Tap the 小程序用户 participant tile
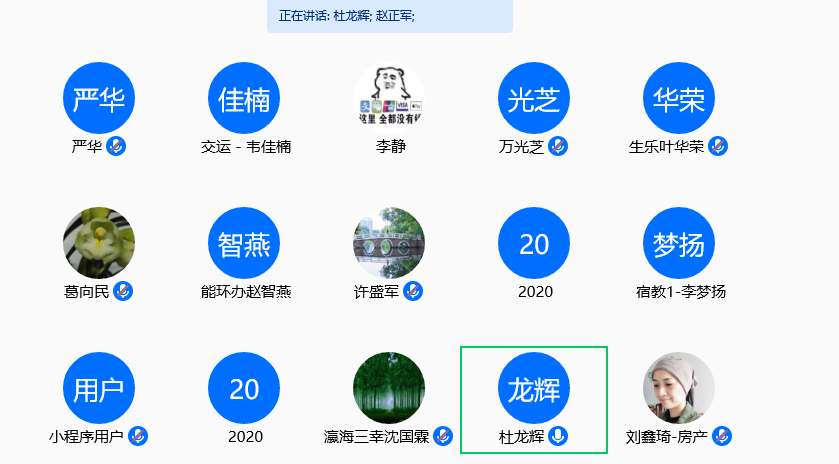This screenshot has height=464, width=839. [98, 388]
